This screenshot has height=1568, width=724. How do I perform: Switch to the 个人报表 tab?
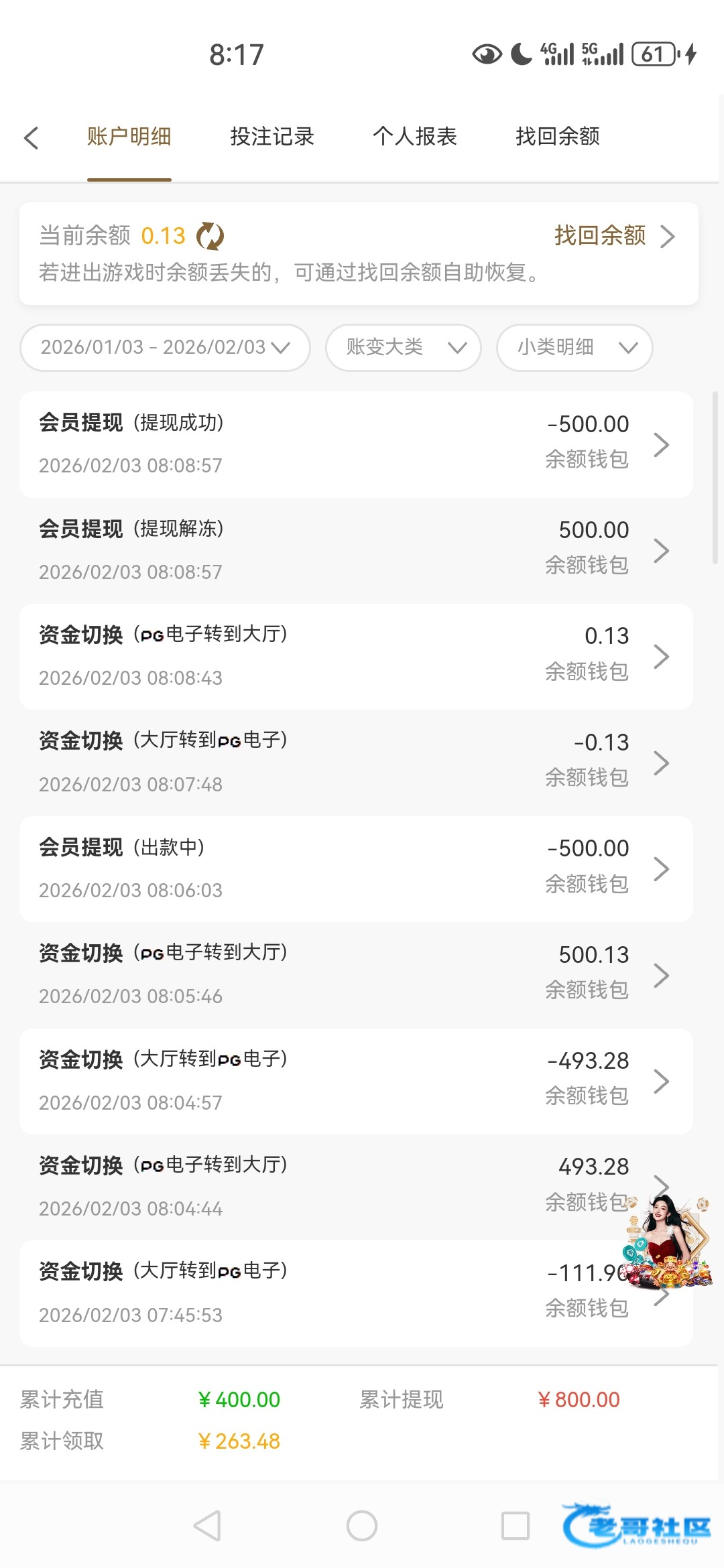[x=415, y=136]
